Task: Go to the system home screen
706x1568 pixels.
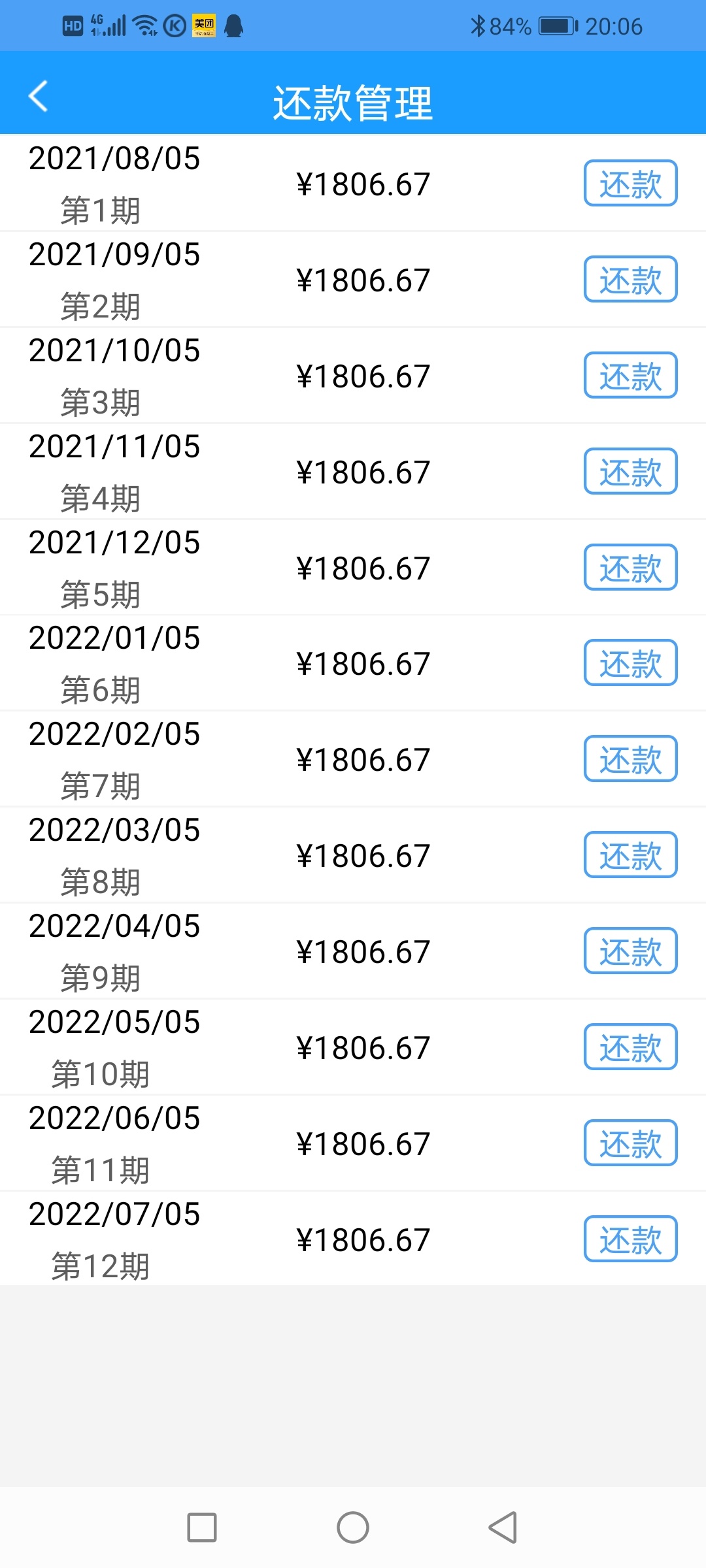Action: (353, 1527)
